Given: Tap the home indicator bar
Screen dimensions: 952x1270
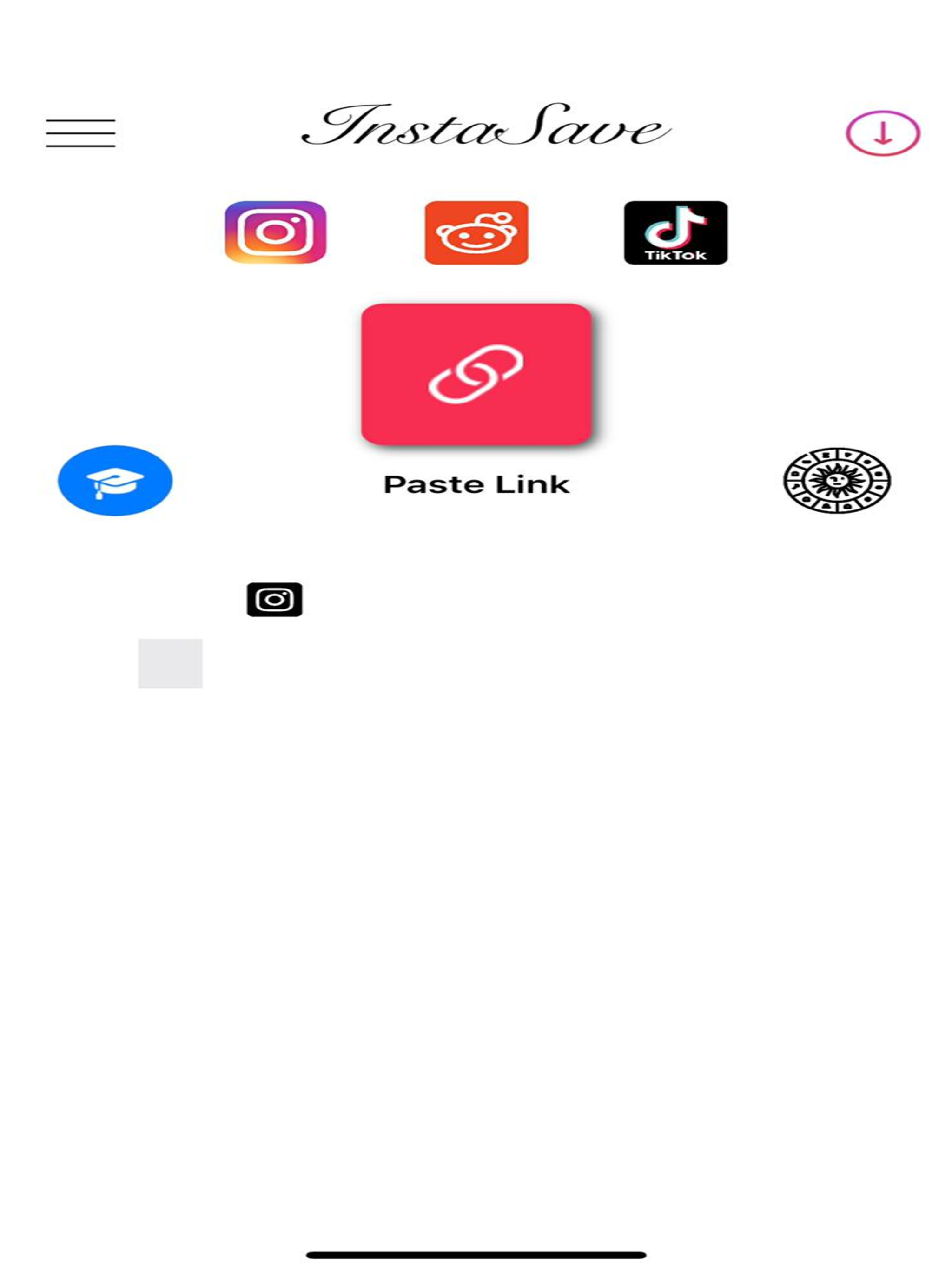Looking at the screenshot, I should point(476,1252).
